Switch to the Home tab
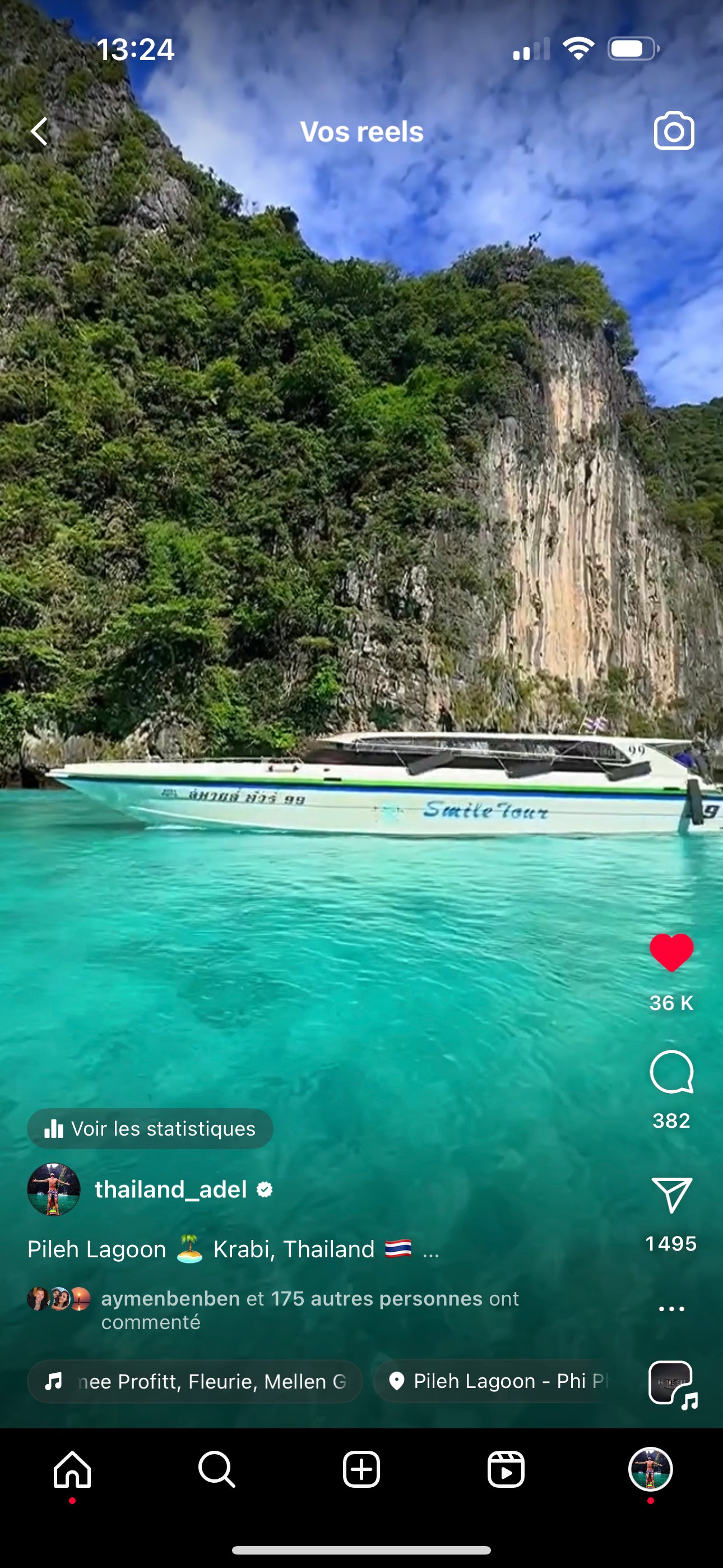This screenshot has width=723, height=1568. [72, 1469]
